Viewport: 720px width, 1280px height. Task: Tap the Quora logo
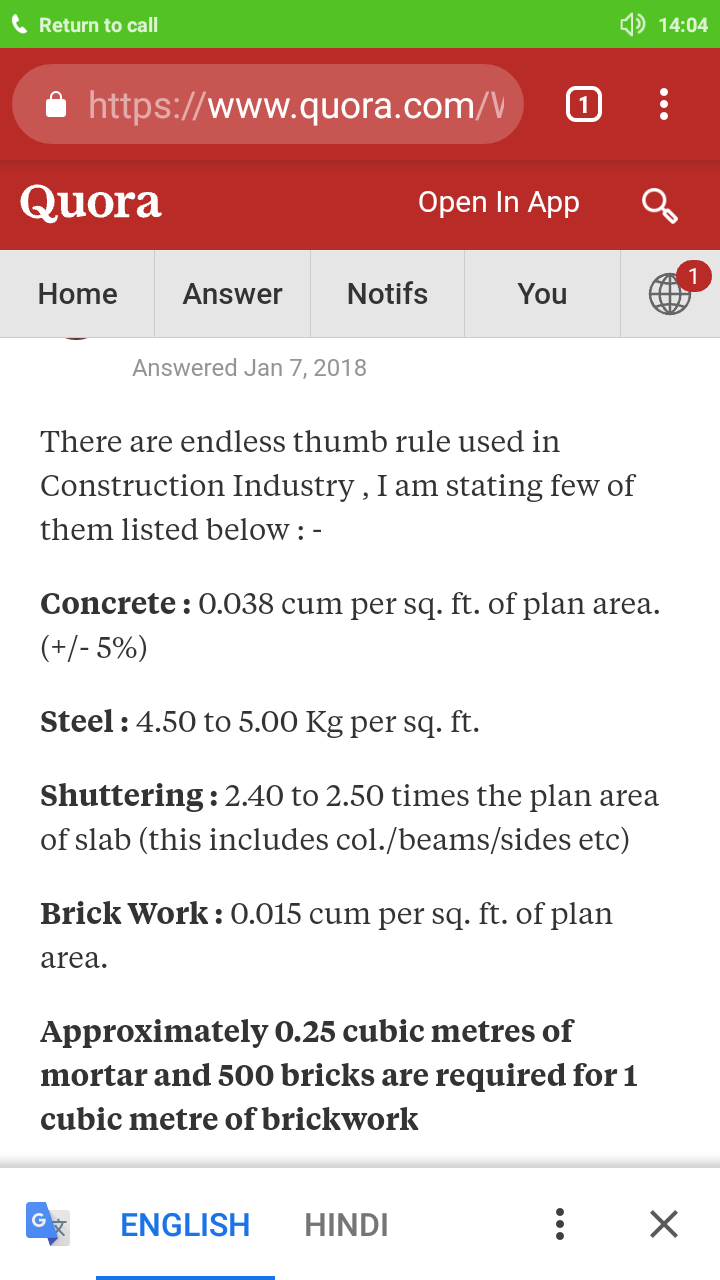(91, 203)
